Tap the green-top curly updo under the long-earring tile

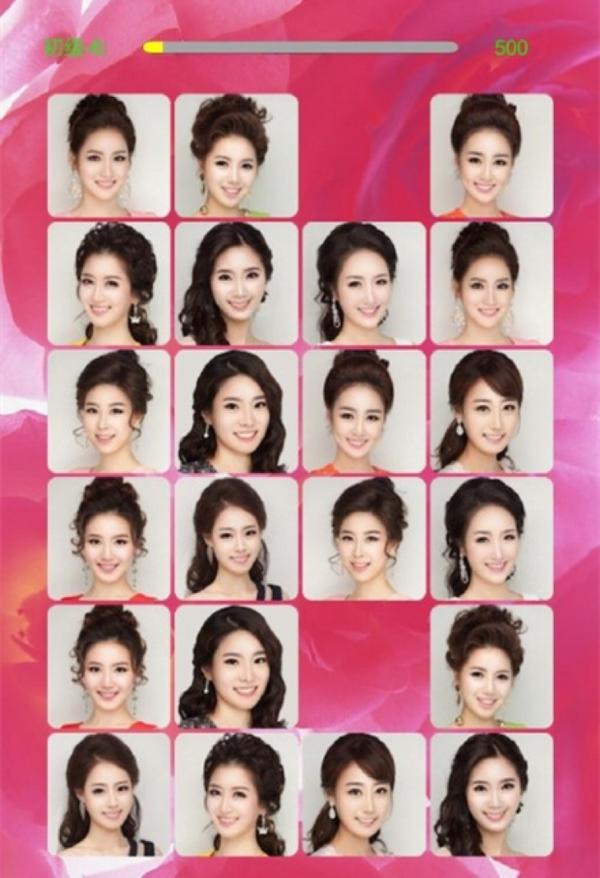pyautogui.click(x=491, y=666)
